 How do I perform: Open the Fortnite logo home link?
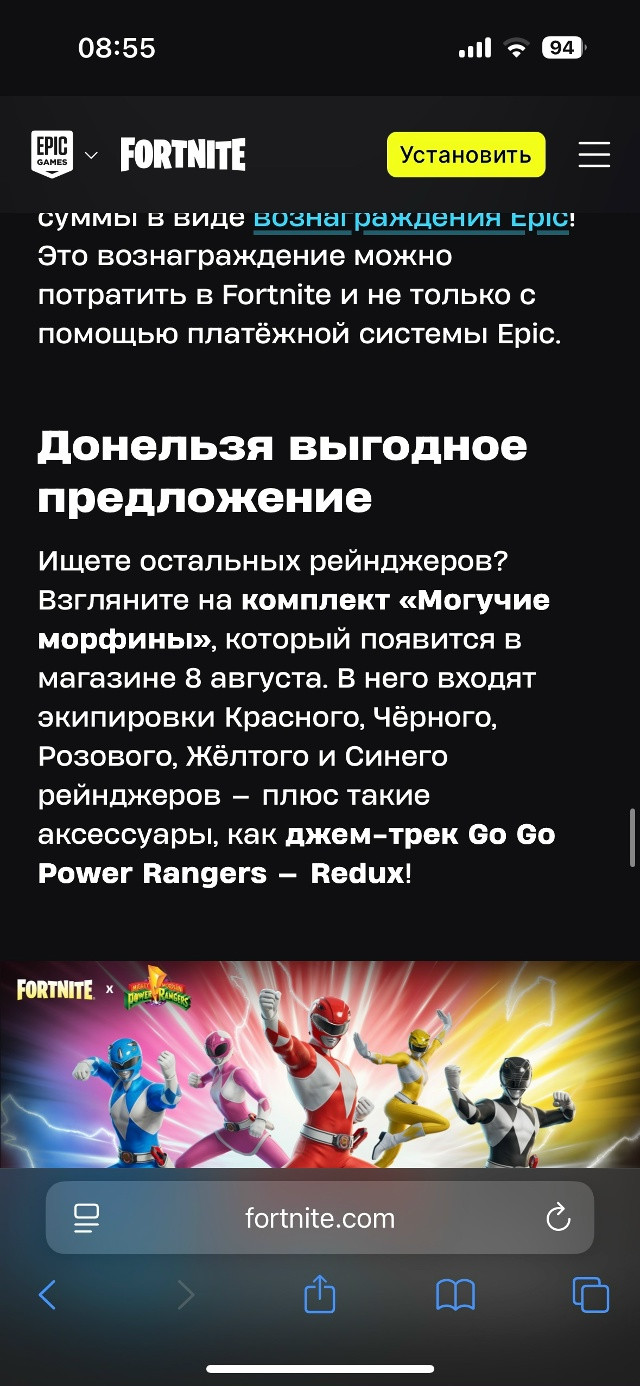[x=183, y=155]
